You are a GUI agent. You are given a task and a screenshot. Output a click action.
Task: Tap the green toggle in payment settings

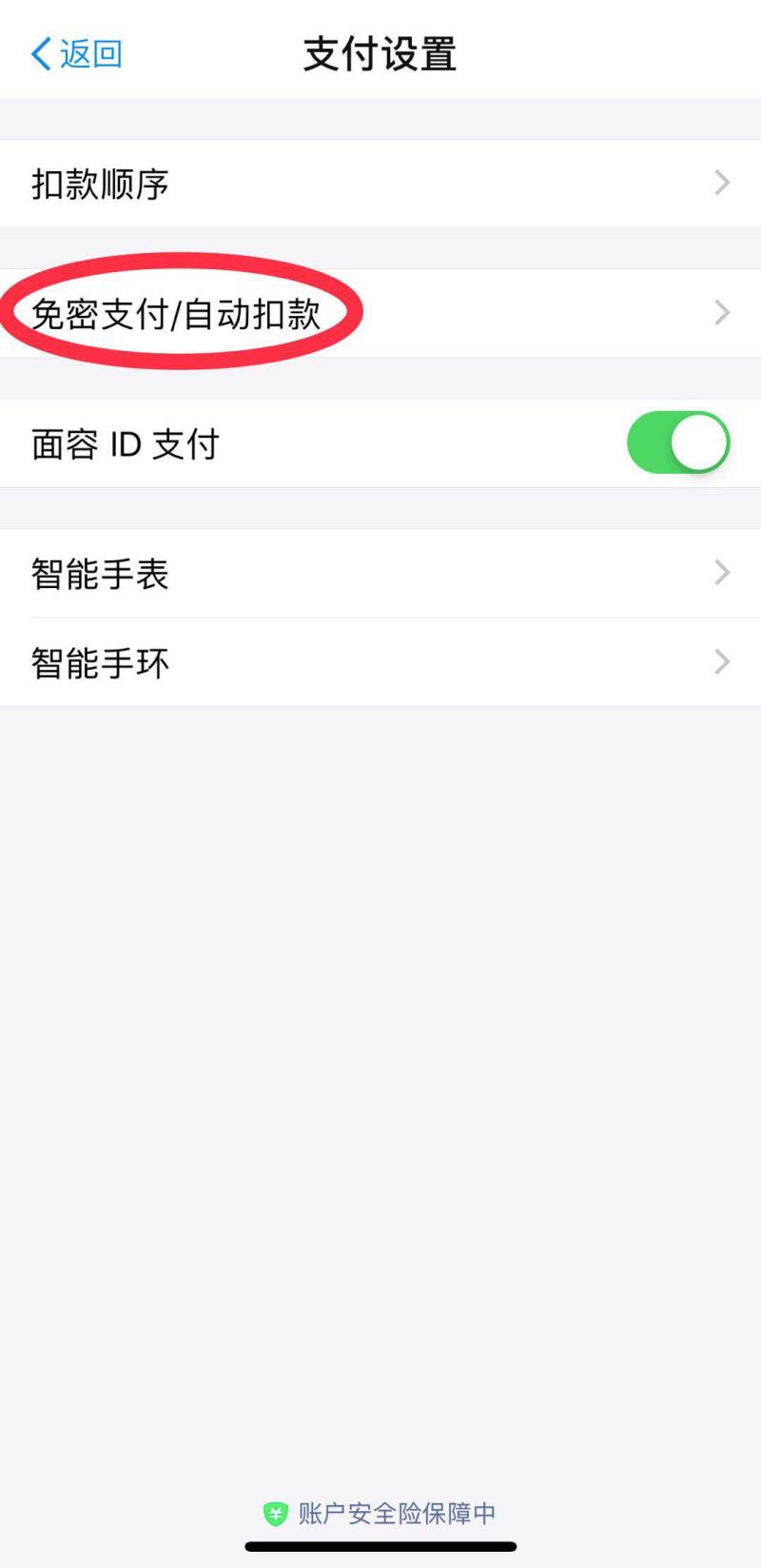point(676,441)
